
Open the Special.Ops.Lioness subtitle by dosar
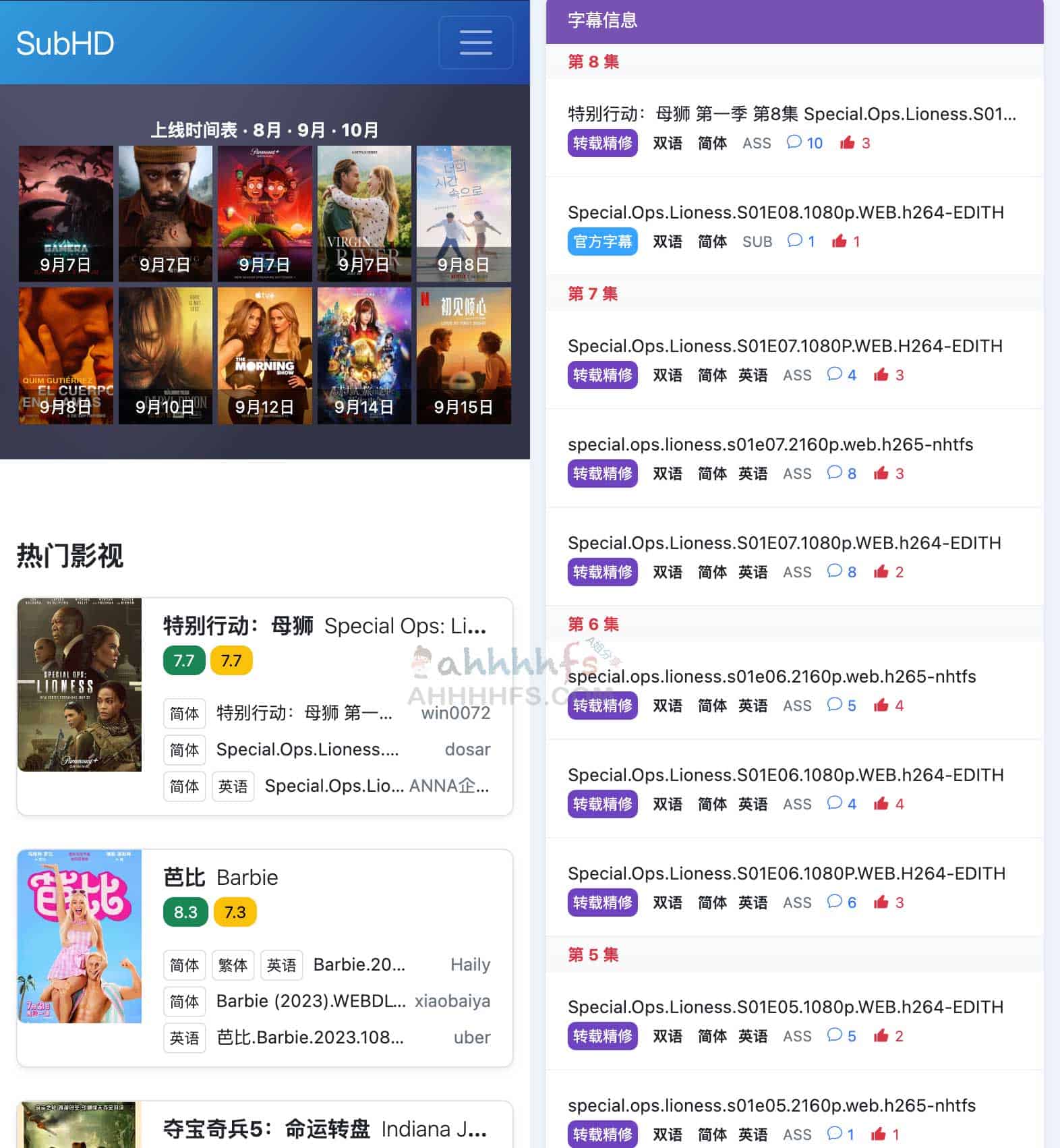[307, 749]
